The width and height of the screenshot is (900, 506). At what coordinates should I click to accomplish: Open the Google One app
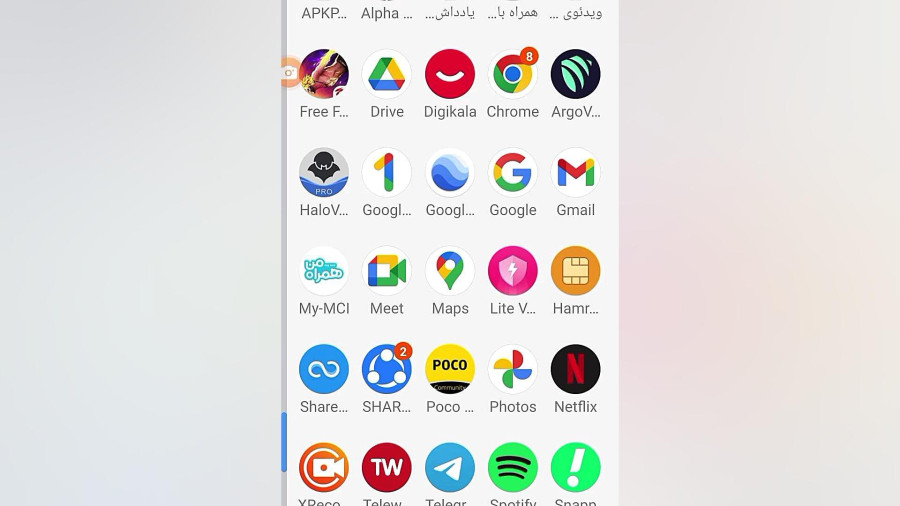pyautogui.click(x=387, y=173)
